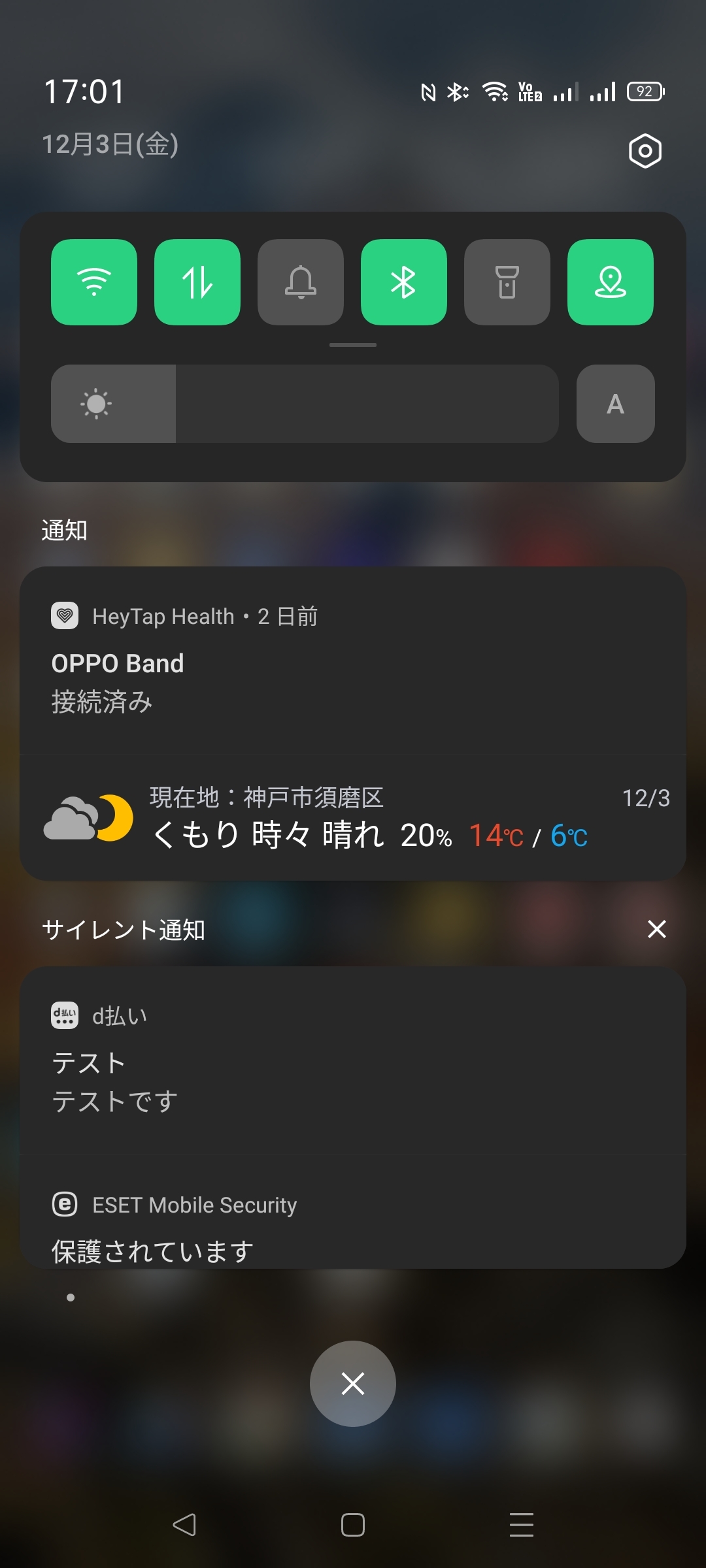
Task: Toggle the bell sound mode tile
Action: (301, 282)
